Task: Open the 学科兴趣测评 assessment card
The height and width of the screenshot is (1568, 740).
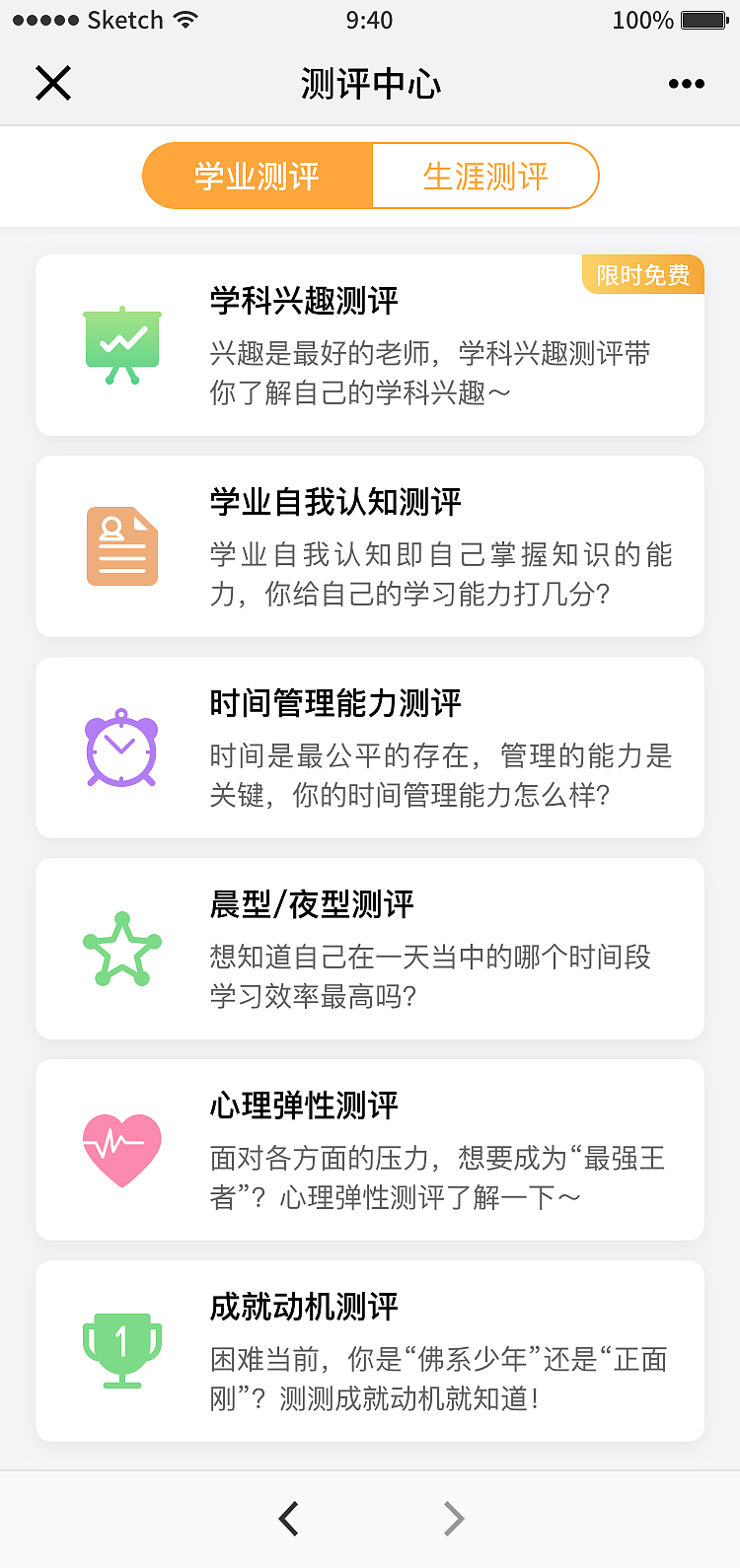Action: tap(370, 345)
